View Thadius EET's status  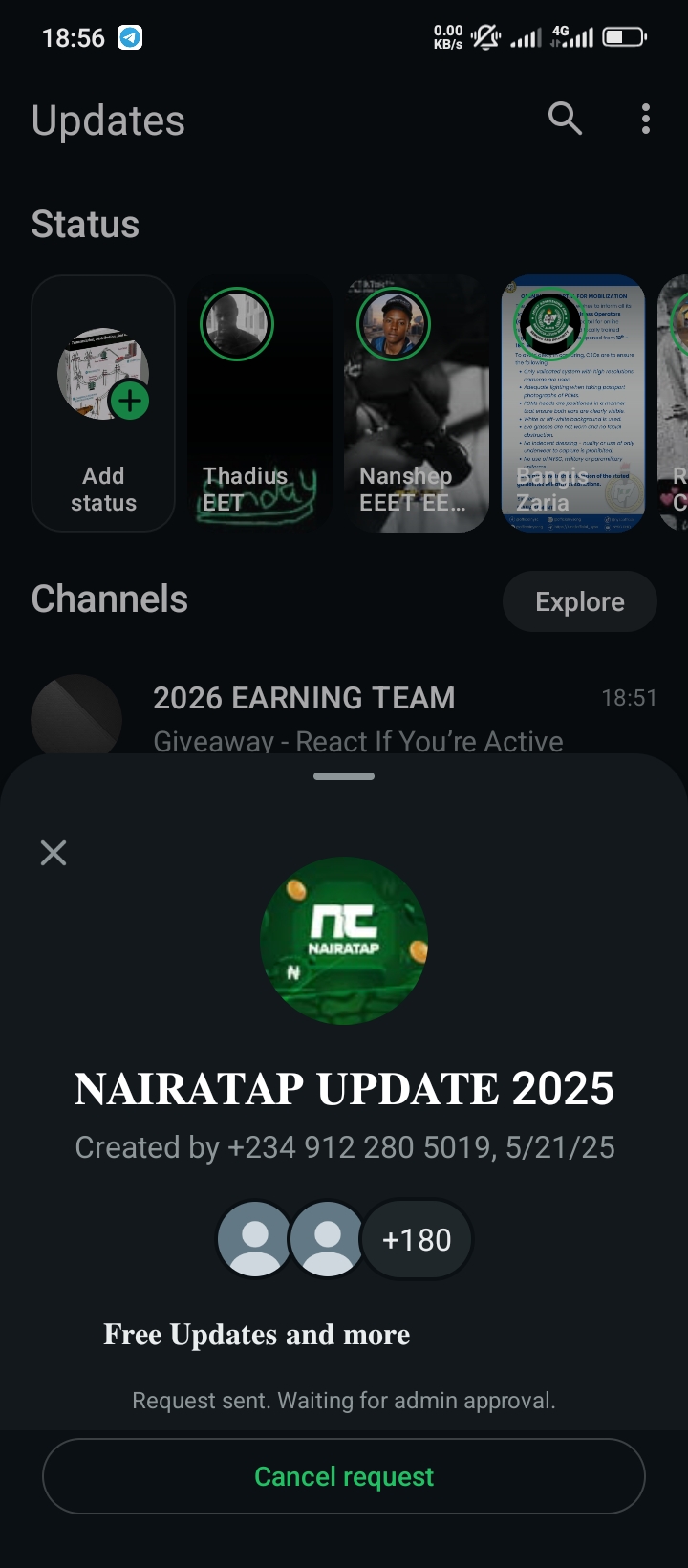click(259, 403)
